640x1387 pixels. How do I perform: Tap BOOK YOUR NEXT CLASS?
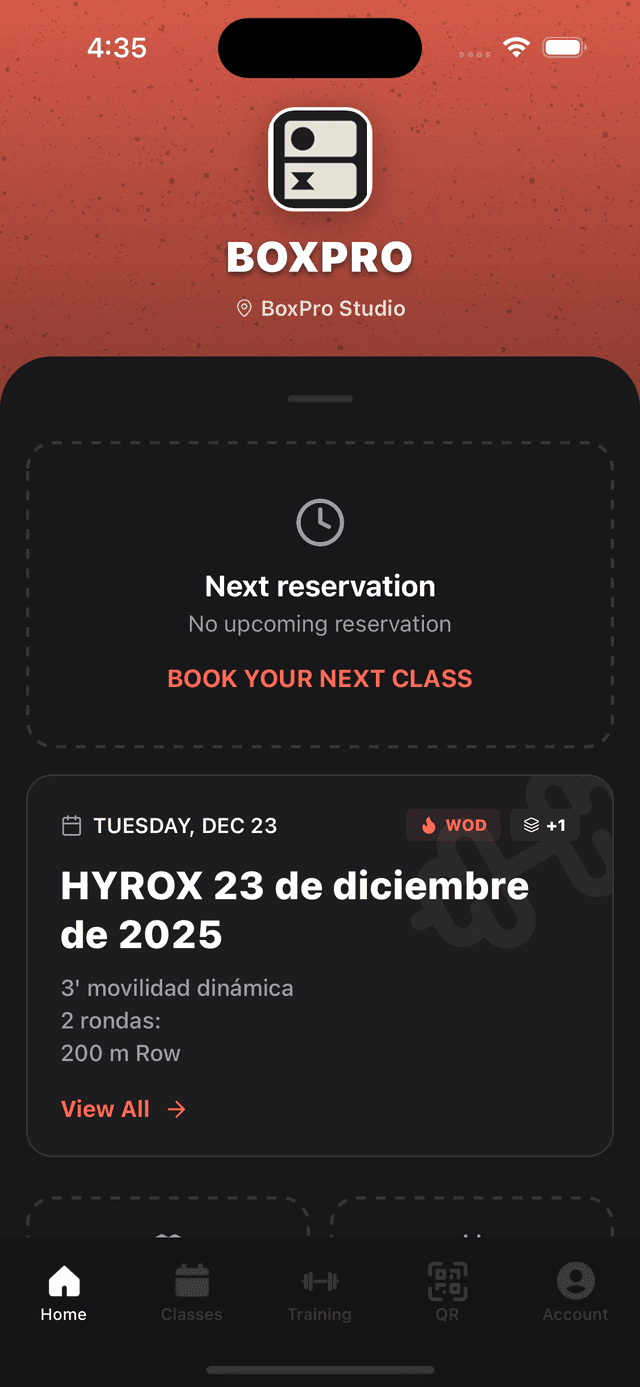(x=319, y=678)
